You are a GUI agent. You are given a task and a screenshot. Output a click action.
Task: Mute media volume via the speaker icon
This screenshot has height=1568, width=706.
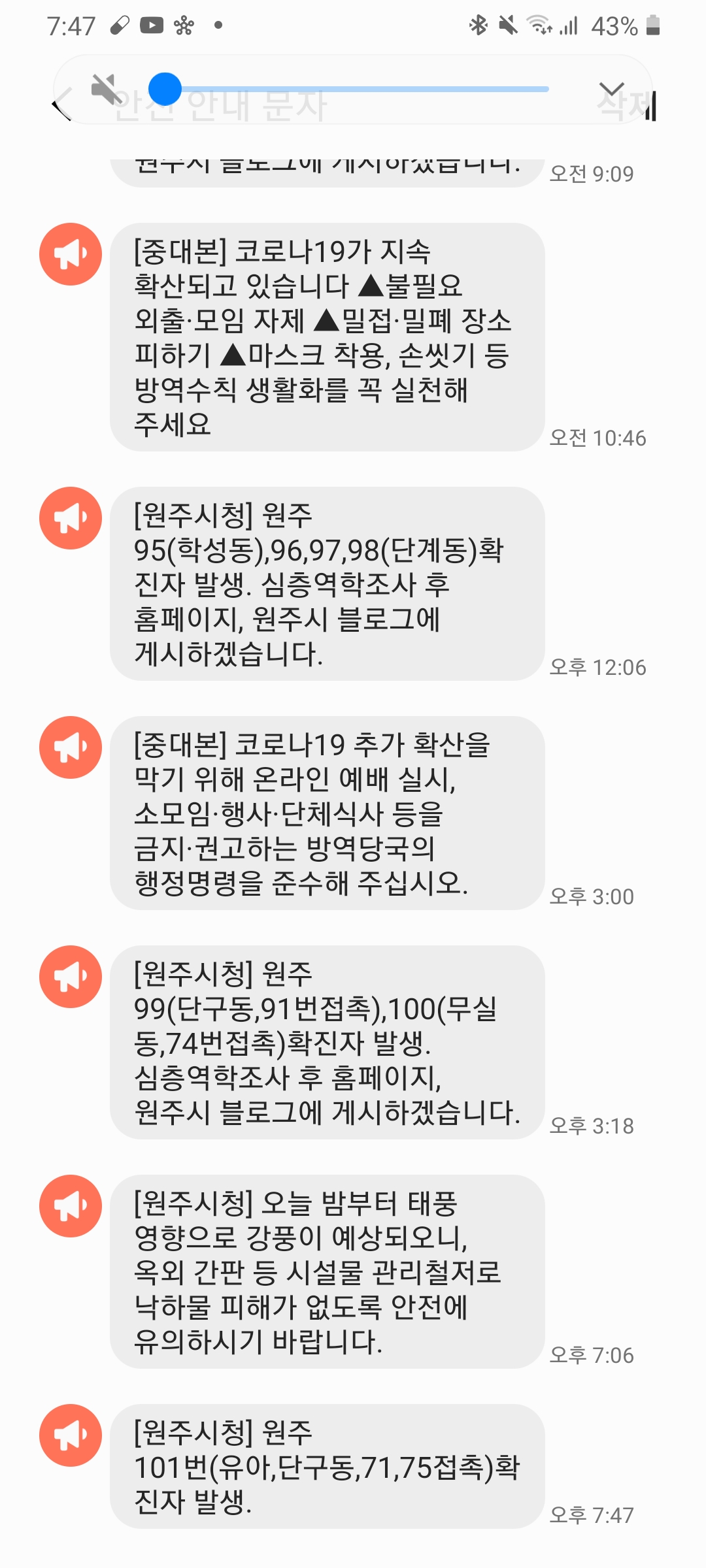105,89
